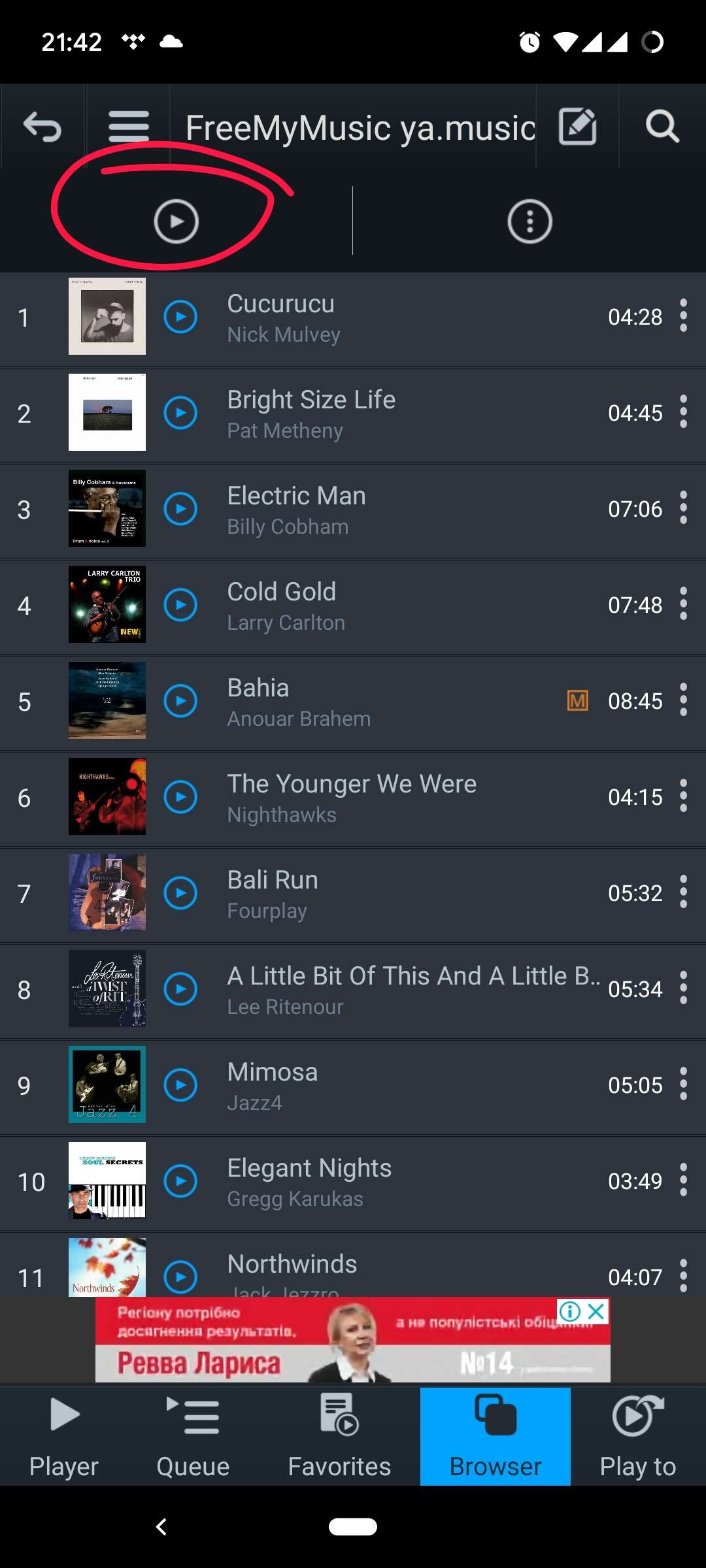Open search with the magnifier icon
The image size is (706, 1568).
click(662, 126)
